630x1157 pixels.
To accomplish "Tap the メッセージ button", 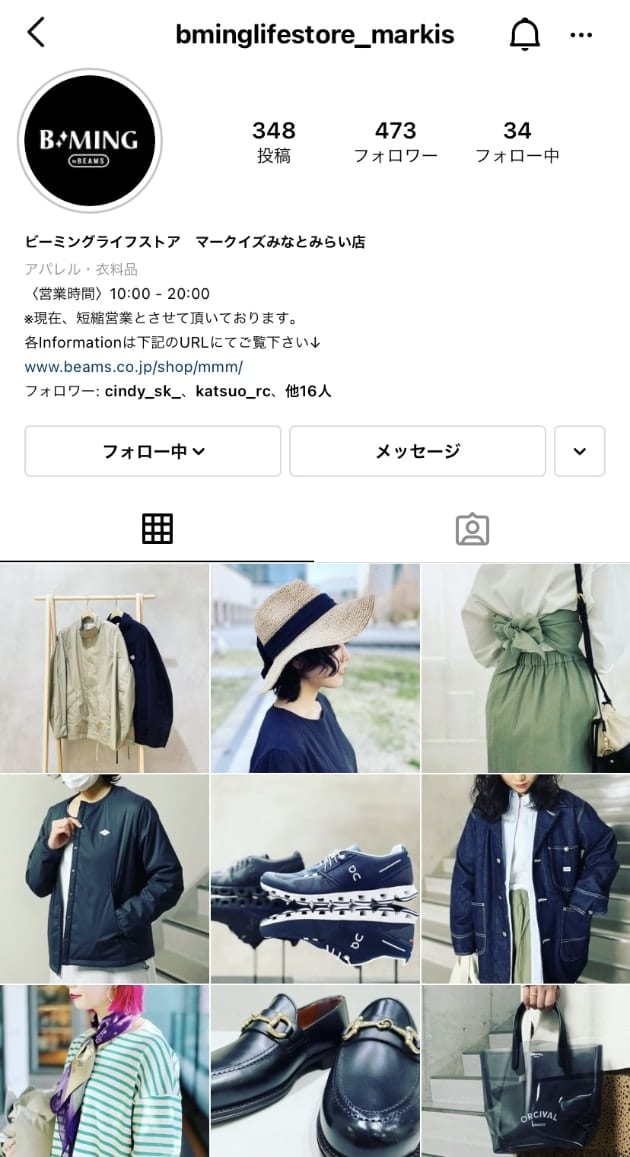I will pyautogui.click(x=417, y=451).
